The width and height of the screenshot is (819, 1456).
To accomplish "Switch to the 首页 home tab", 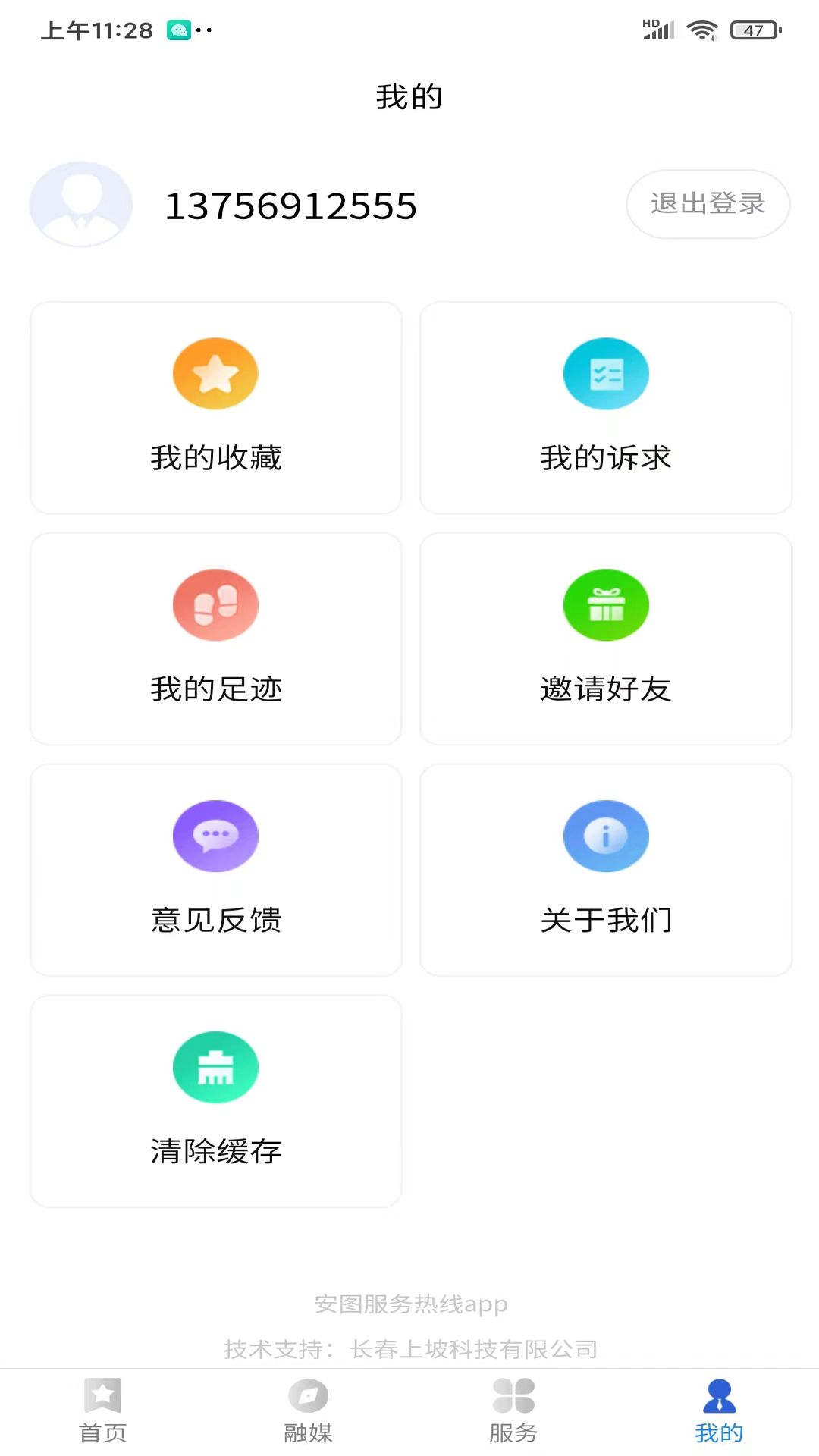I will 102,1411.
